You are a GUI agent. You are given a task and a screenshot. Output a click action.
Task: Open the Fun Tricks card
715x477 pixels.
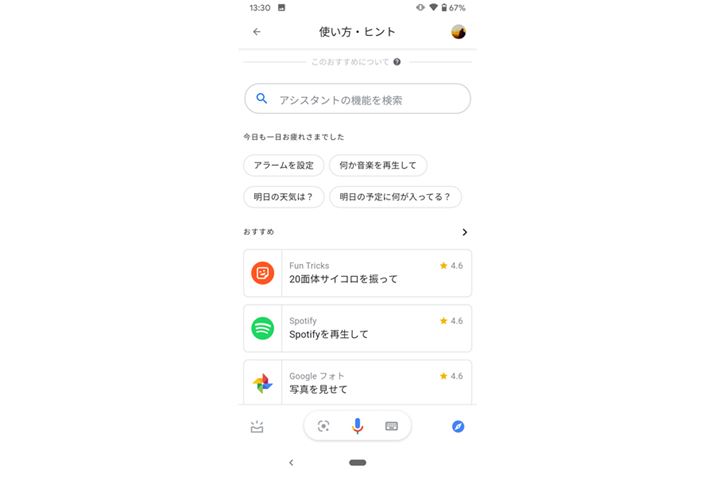coord(357,273)
